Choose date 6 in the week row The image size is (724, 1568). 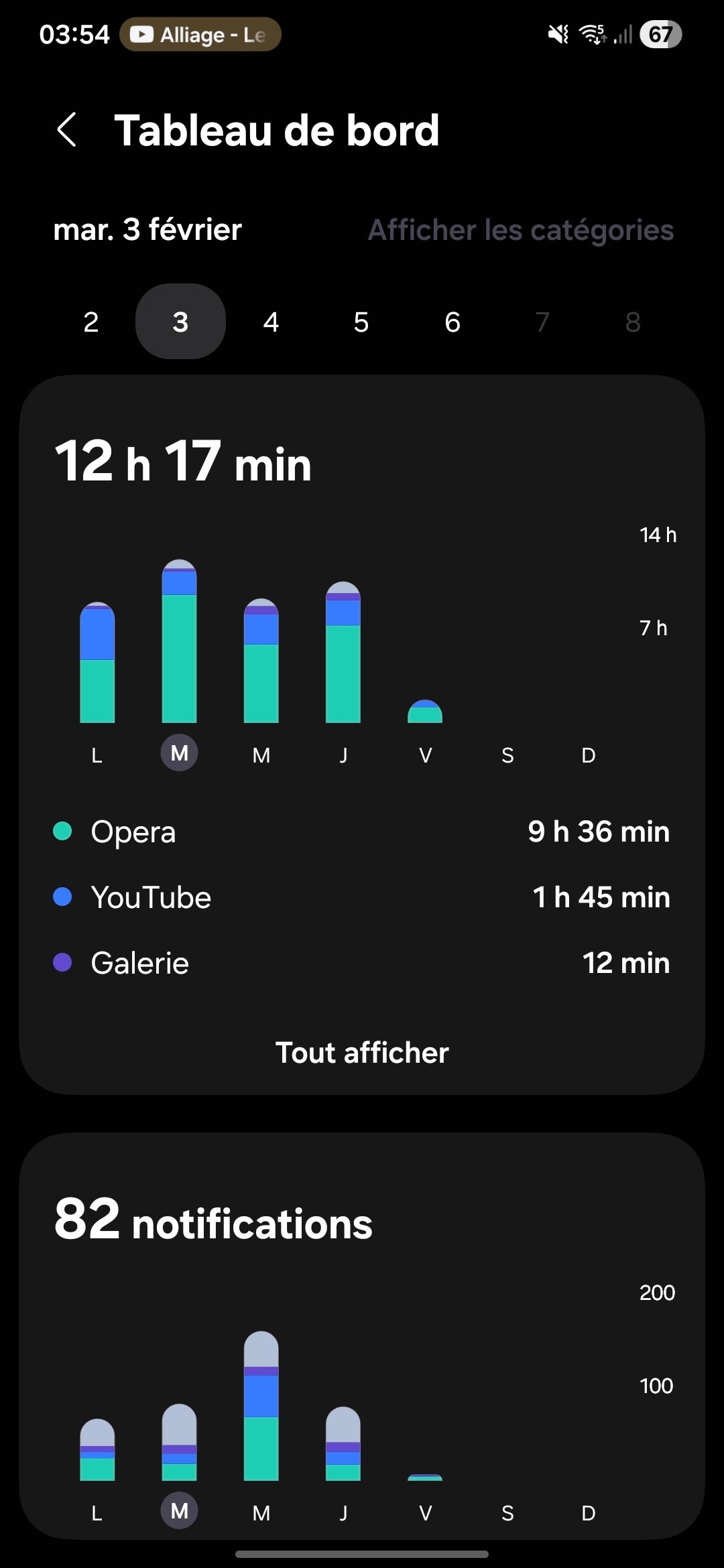(452, 322)
